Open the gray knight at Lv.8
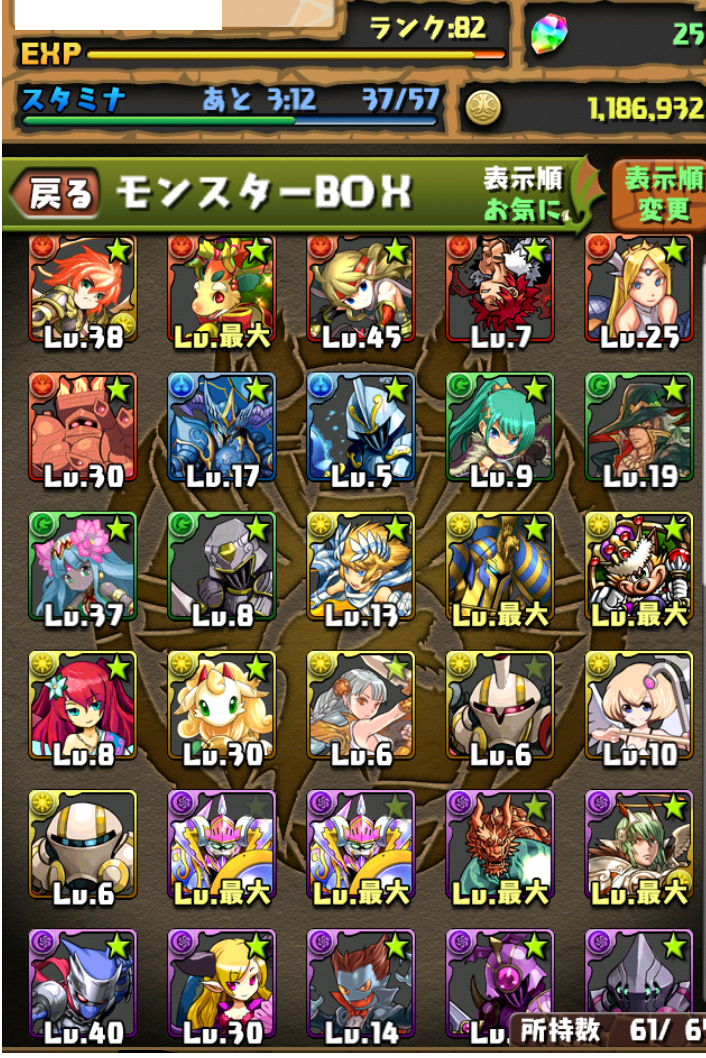The image size is (706, 1058). click(x=222, y=567)
